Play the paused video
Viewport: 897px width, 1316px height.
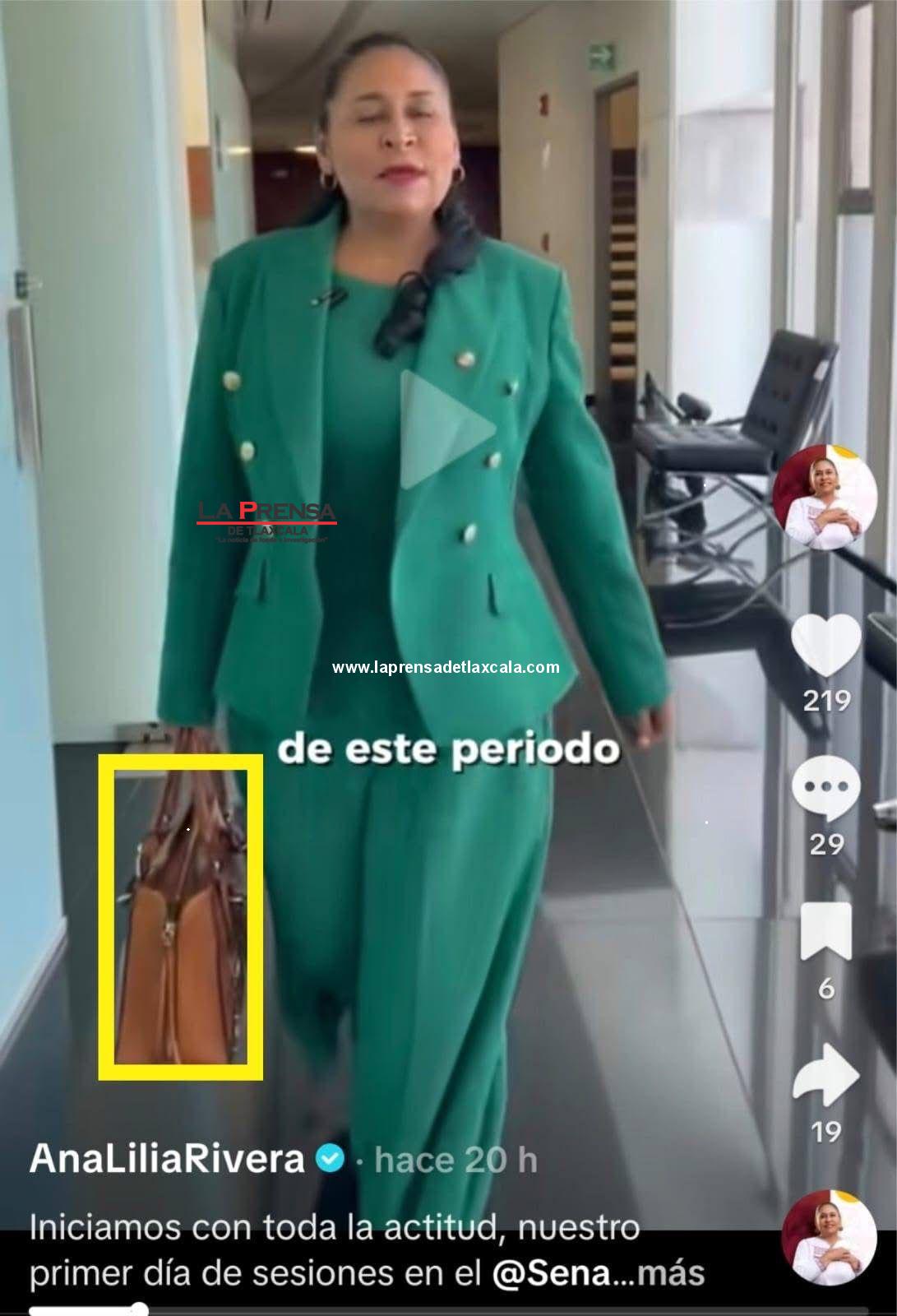446,429
